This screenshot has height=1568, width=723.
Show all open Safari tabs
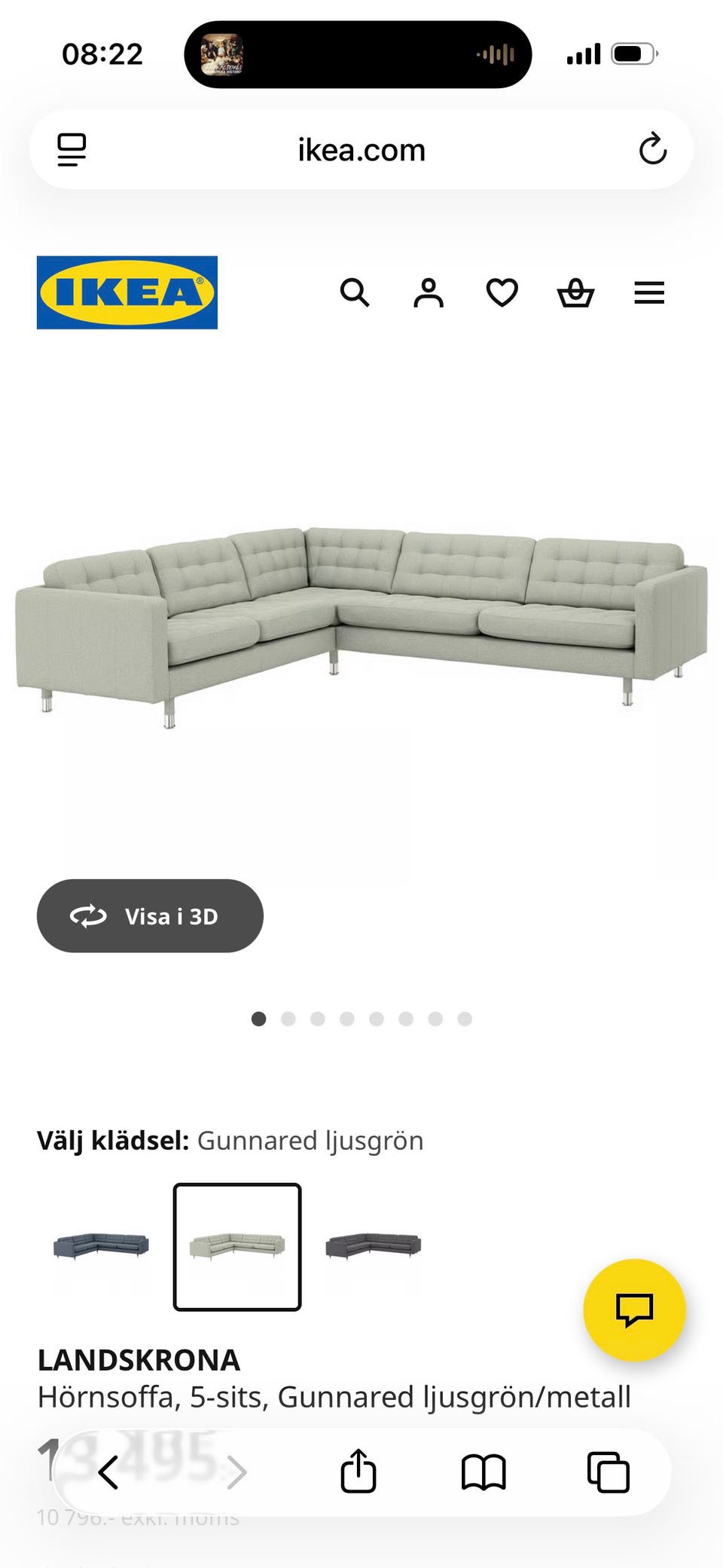608,1472
